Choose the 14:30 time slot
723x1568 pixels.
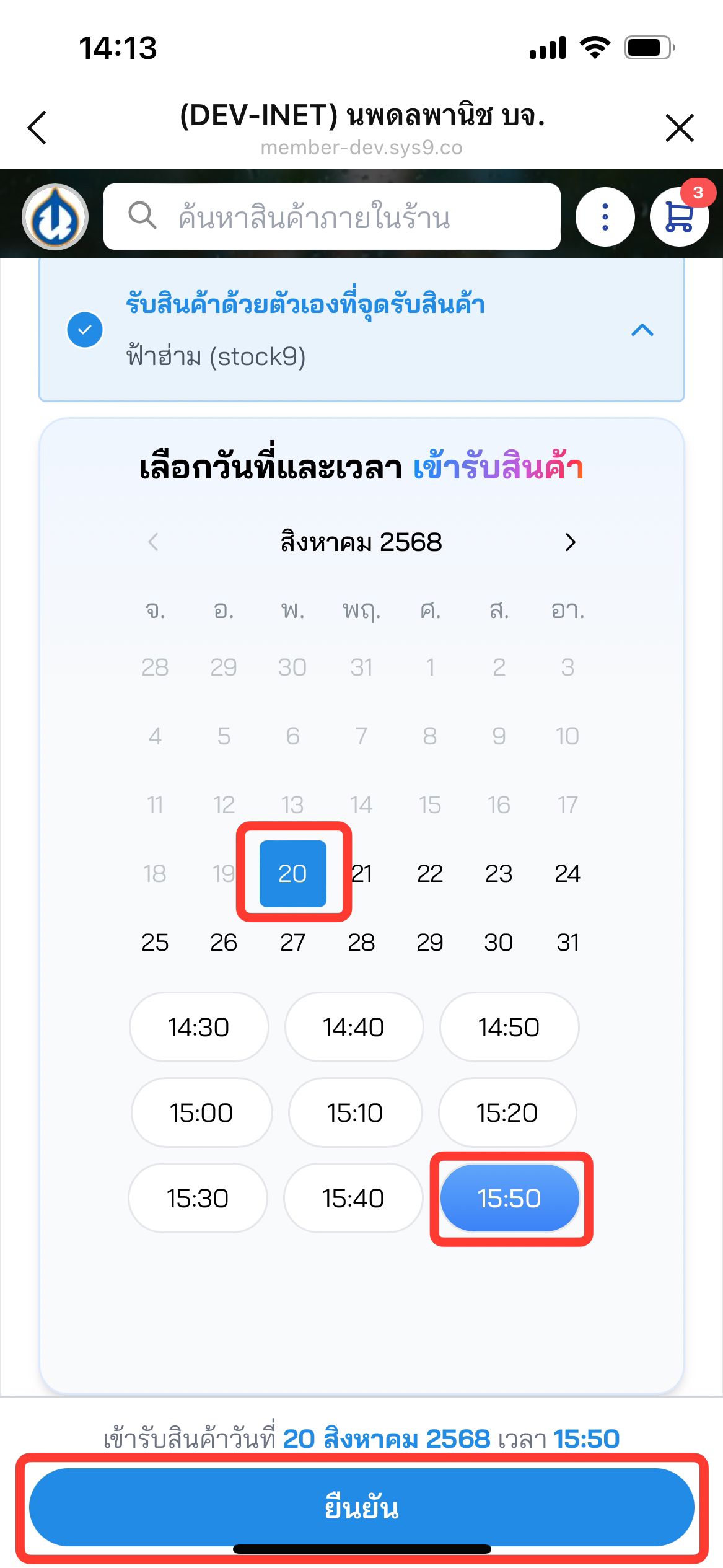199,1027
